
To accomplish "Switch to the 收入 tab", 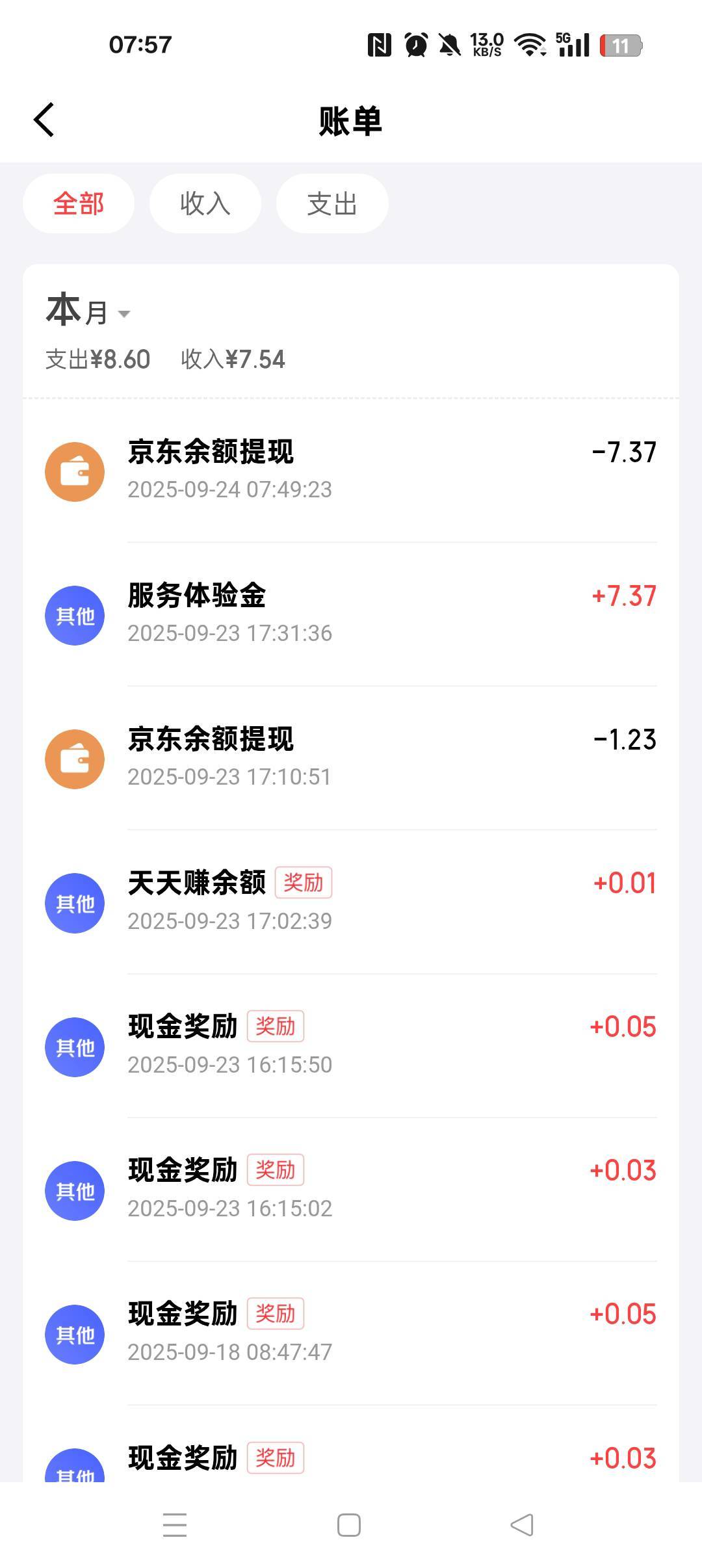I will coord(205,203).
